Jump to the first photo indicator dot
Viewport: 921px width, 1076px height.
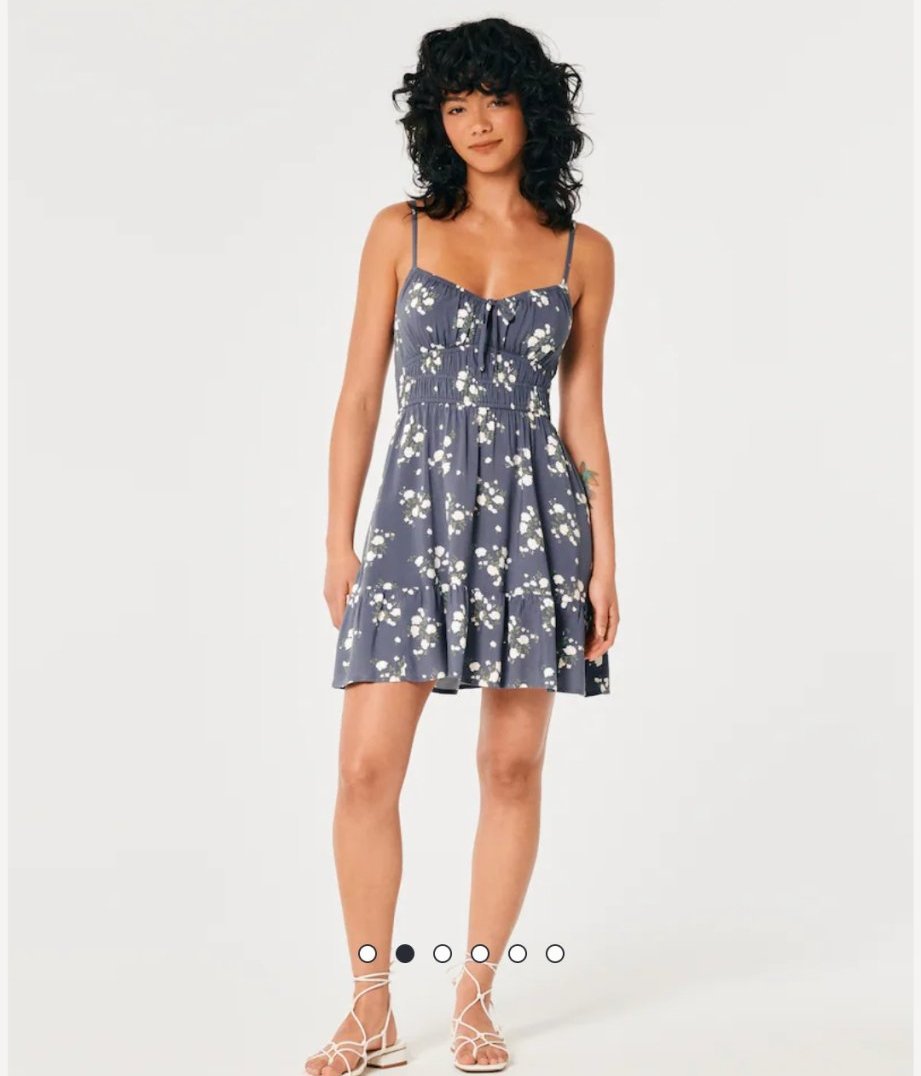click(367, 953)
